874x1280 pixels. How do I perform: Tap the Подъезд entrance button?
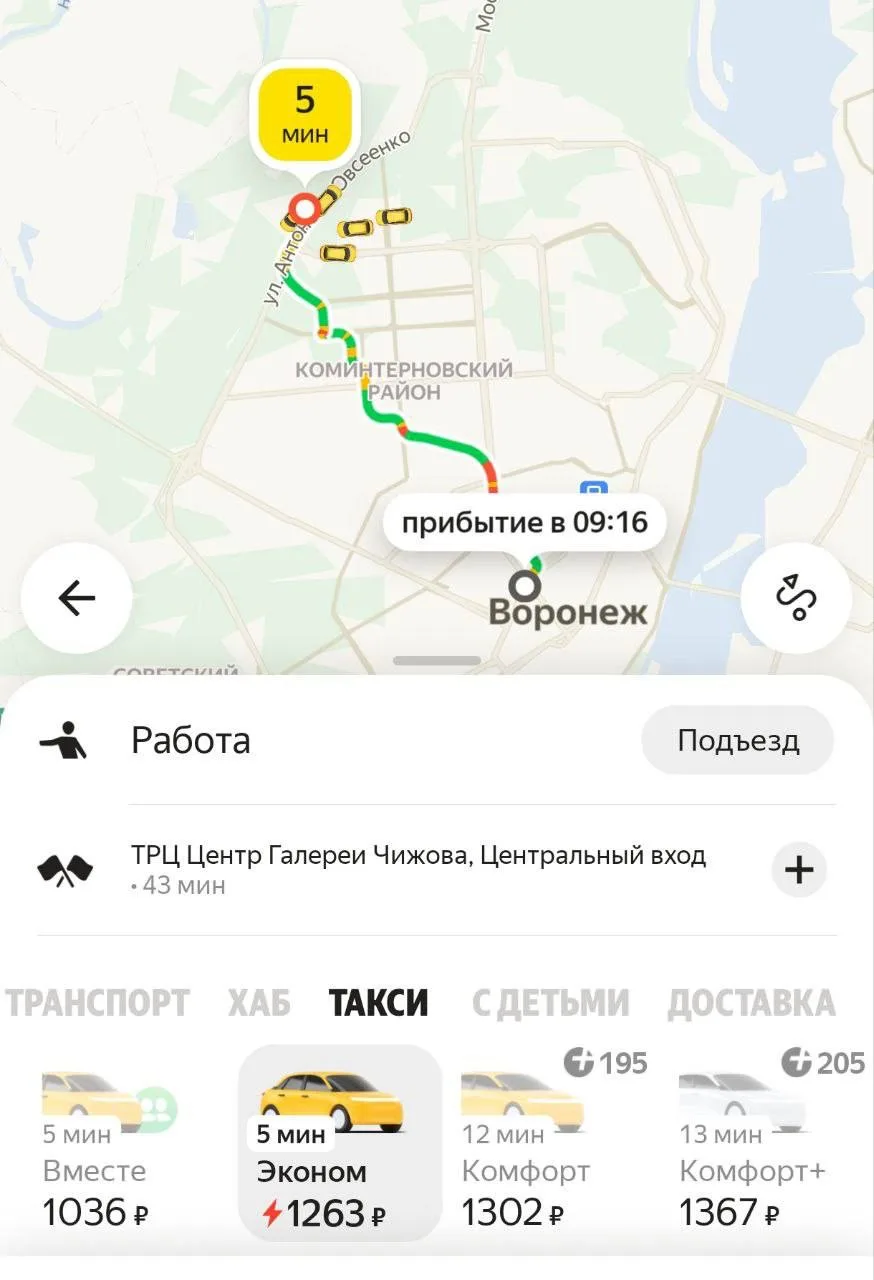[738, 741]
